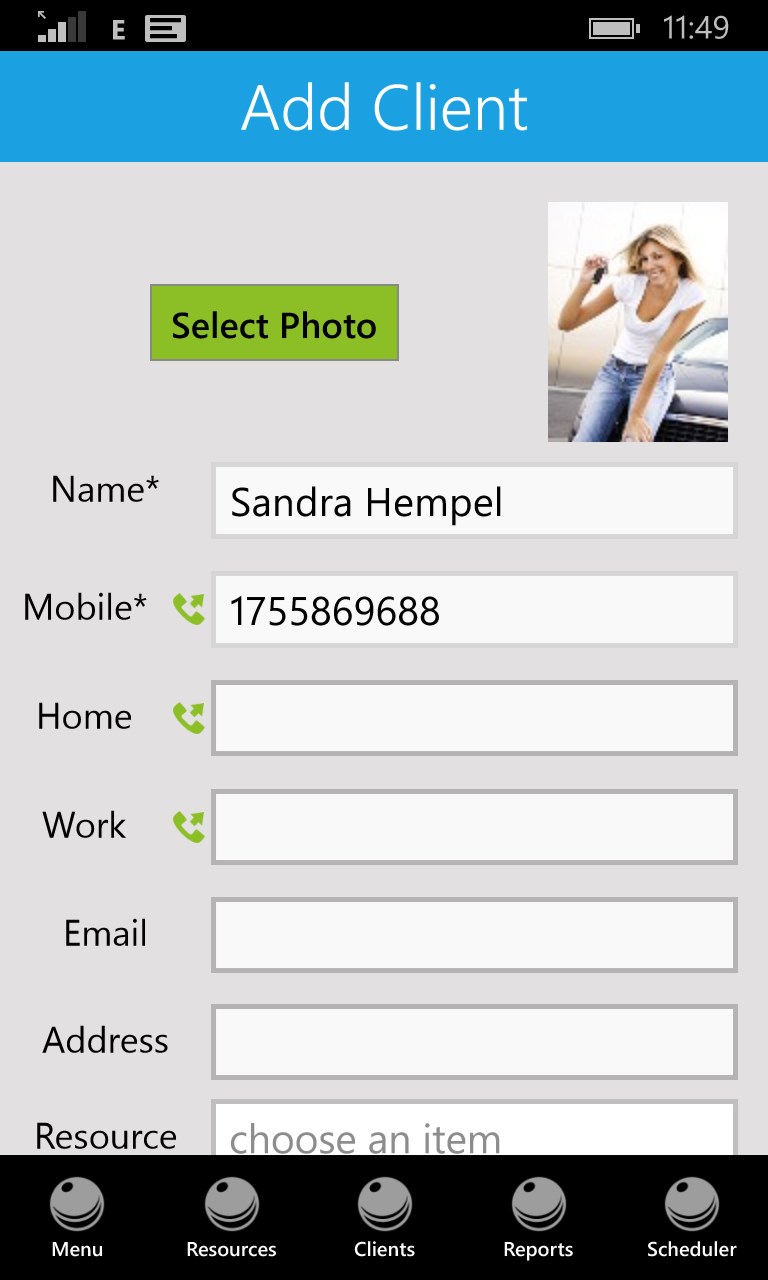Tap the call icon beside Home
The width and height of the screenshot is (768, 1280).
(188, 717)
